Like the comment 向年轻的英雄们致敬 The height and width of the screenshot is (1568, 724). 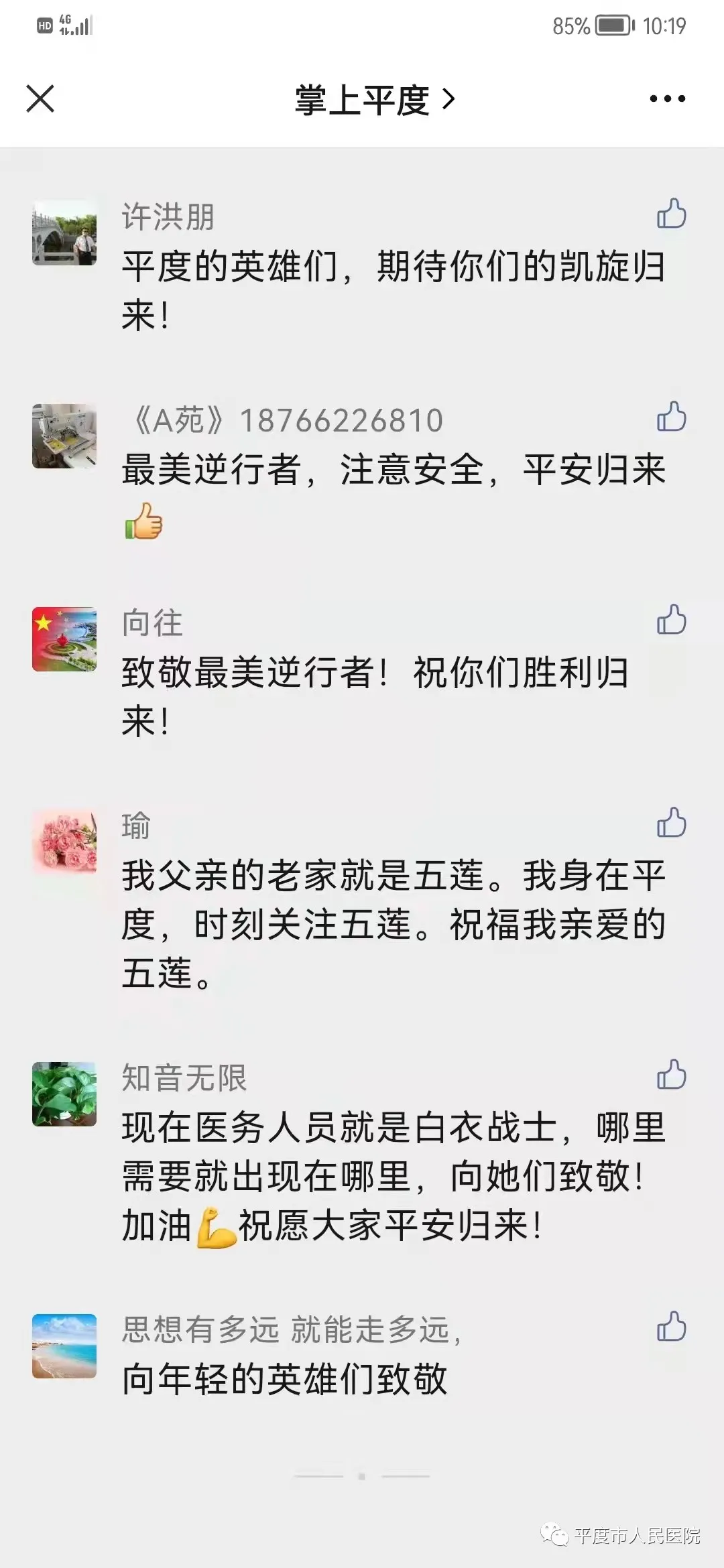click(x=671, y=1327)
